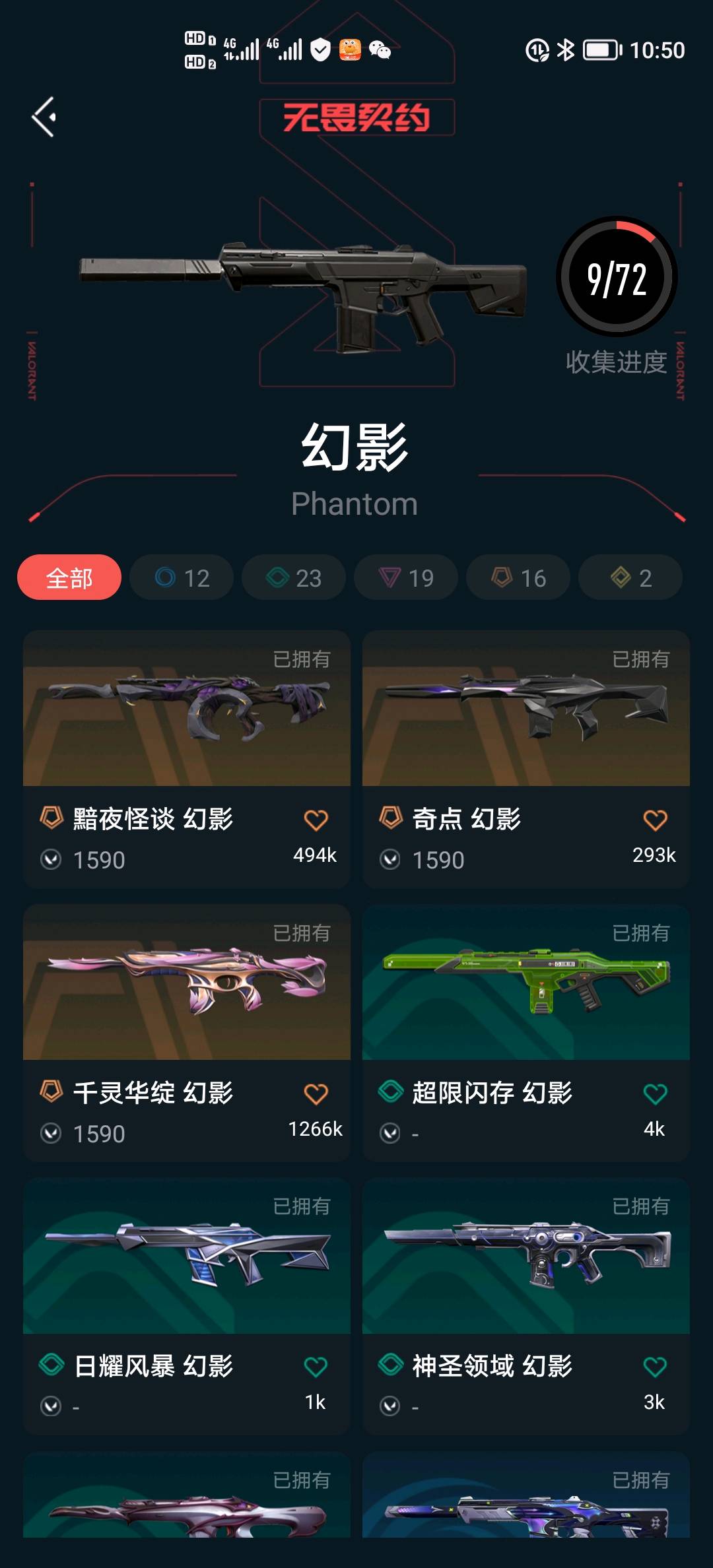Screen dimensions: 713x1568
Task: Like the 超限闪存 幻影 skin
Action: 655,1094
